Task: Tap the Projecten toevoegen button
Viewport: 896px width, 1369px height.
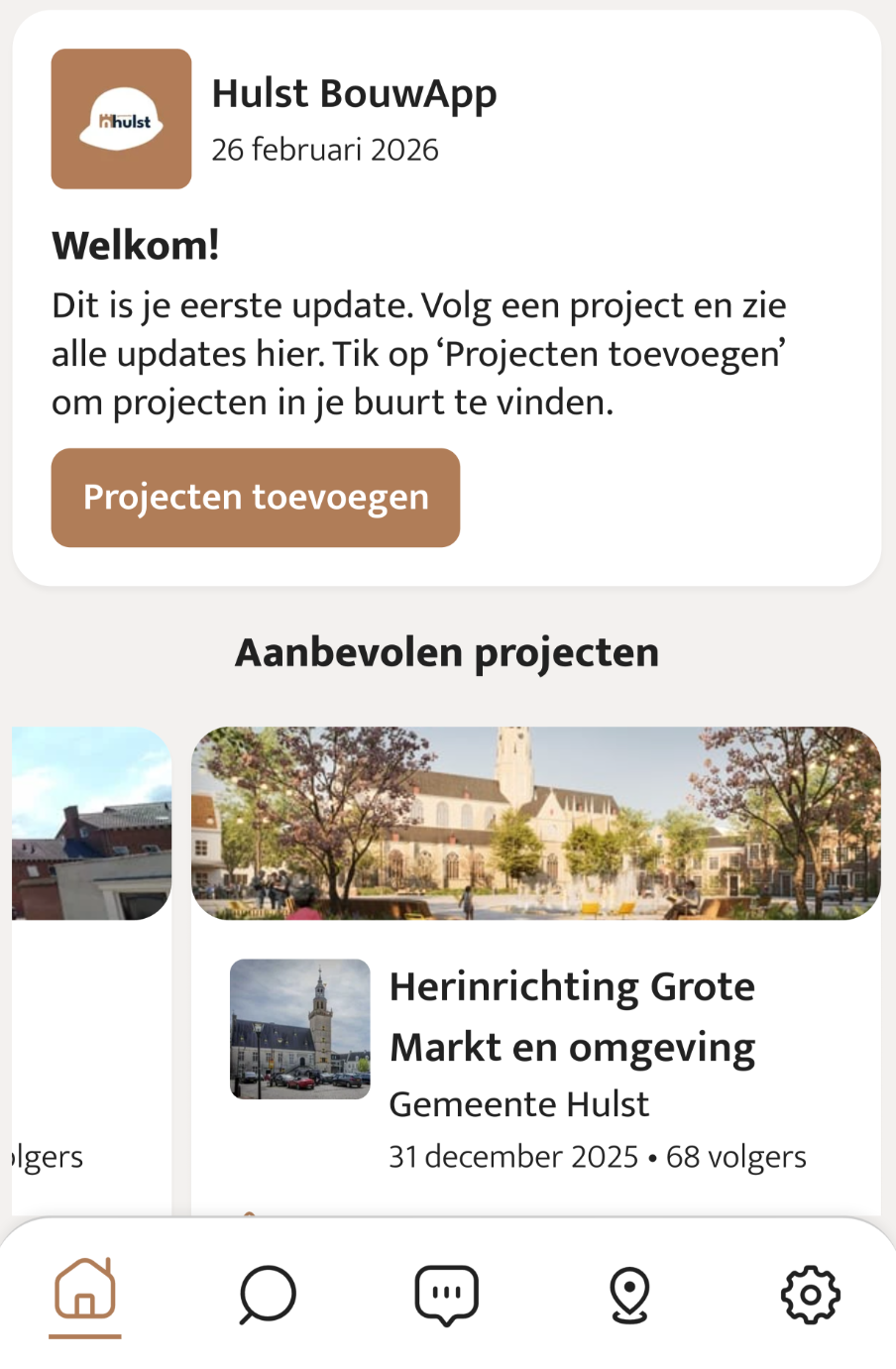Action: pos(256,498)
